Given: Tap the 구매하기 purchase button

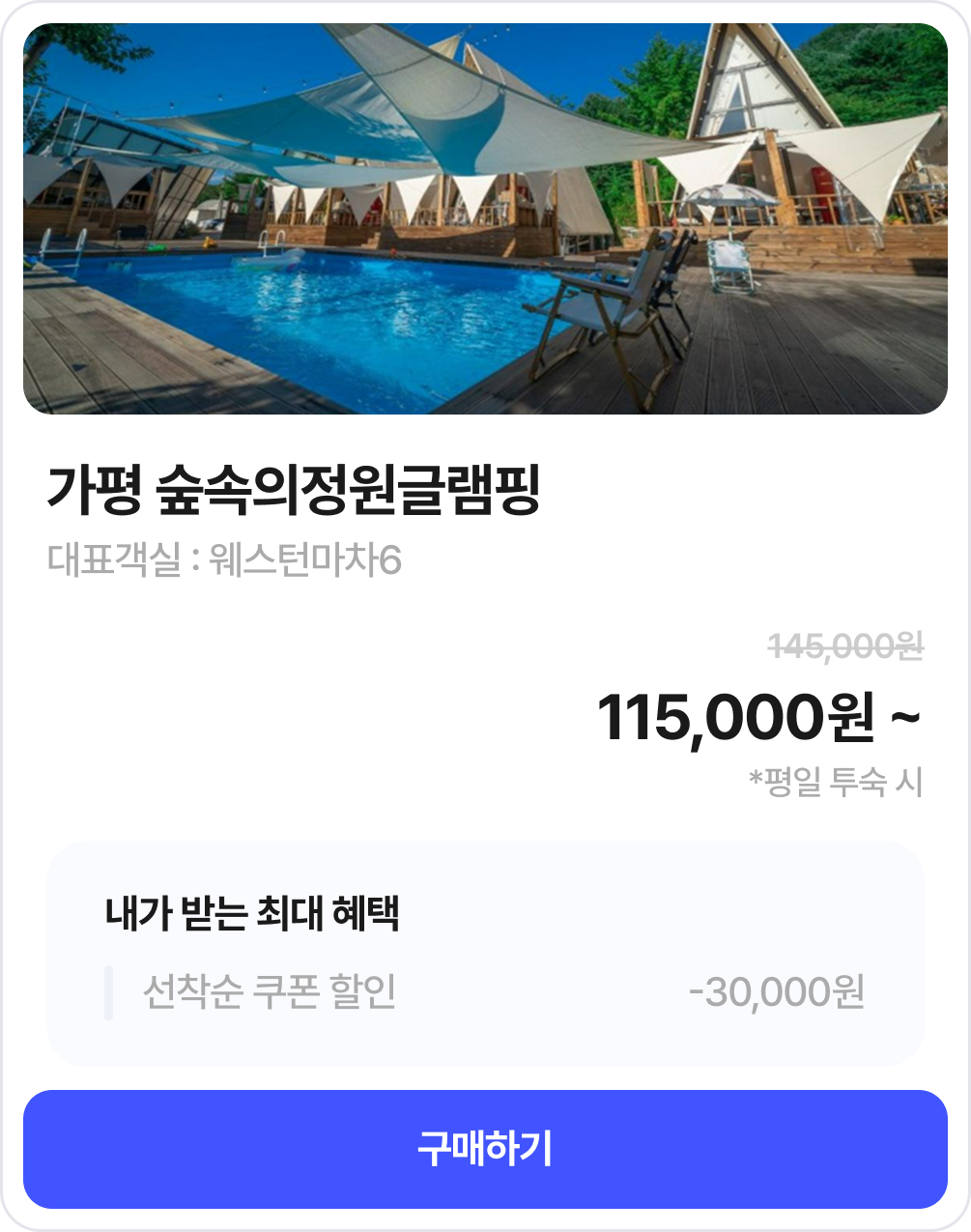Looking at the screenshot, I should (485, 1149).
